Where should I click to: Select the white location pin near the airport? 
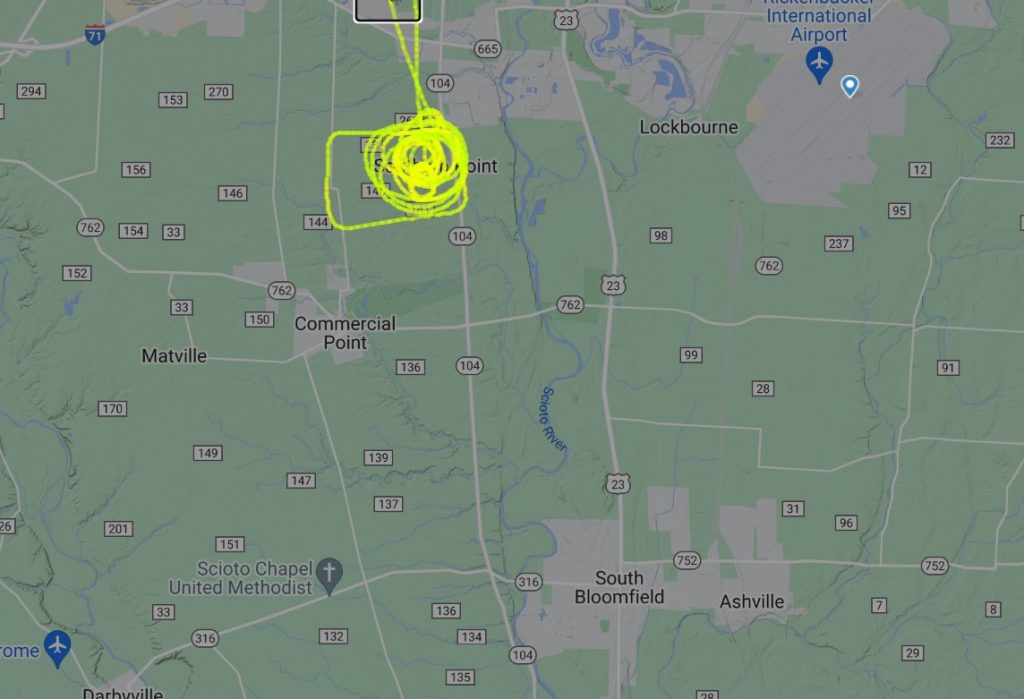pos(849,86)
